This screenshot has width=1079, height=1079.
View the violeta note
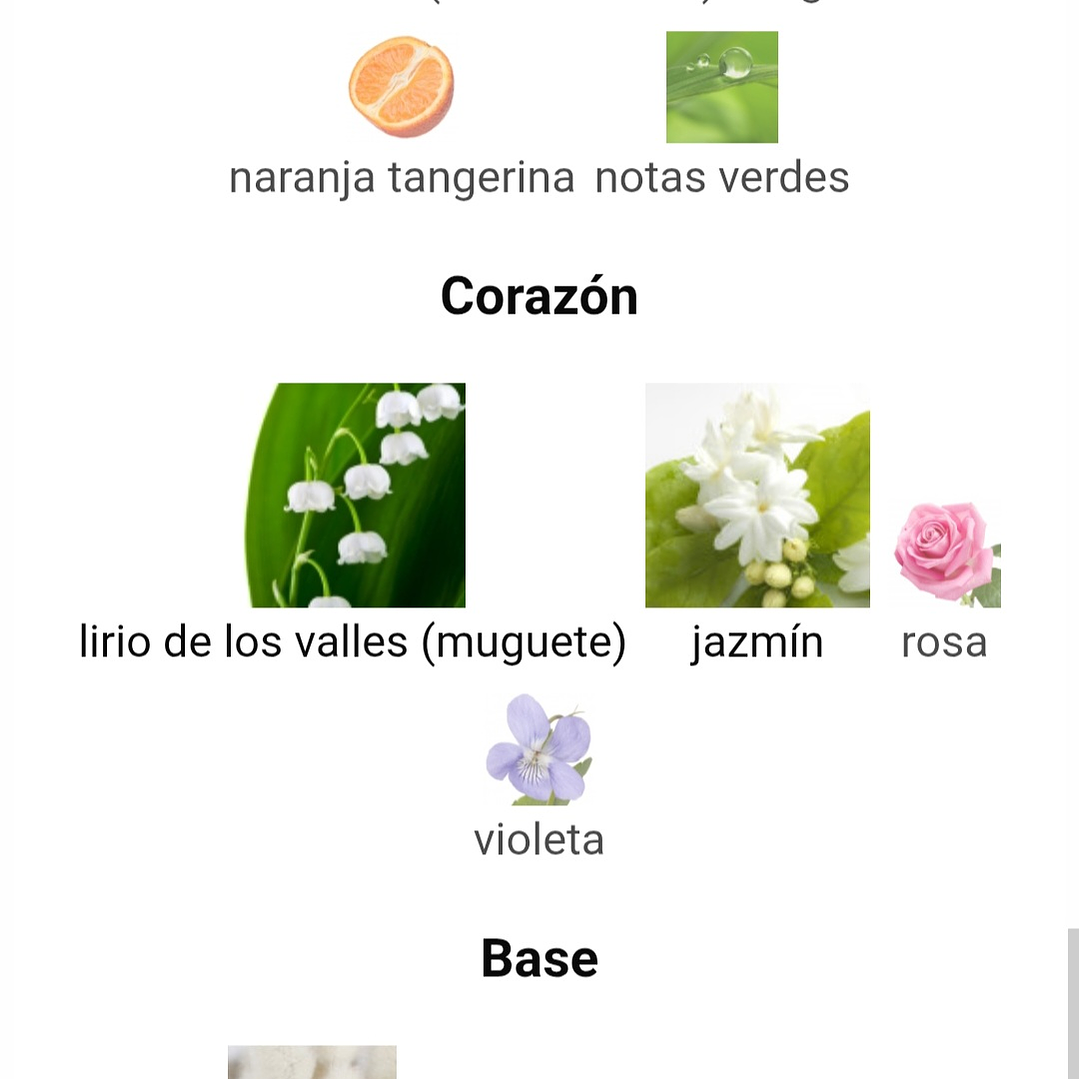tap(539, 750)
